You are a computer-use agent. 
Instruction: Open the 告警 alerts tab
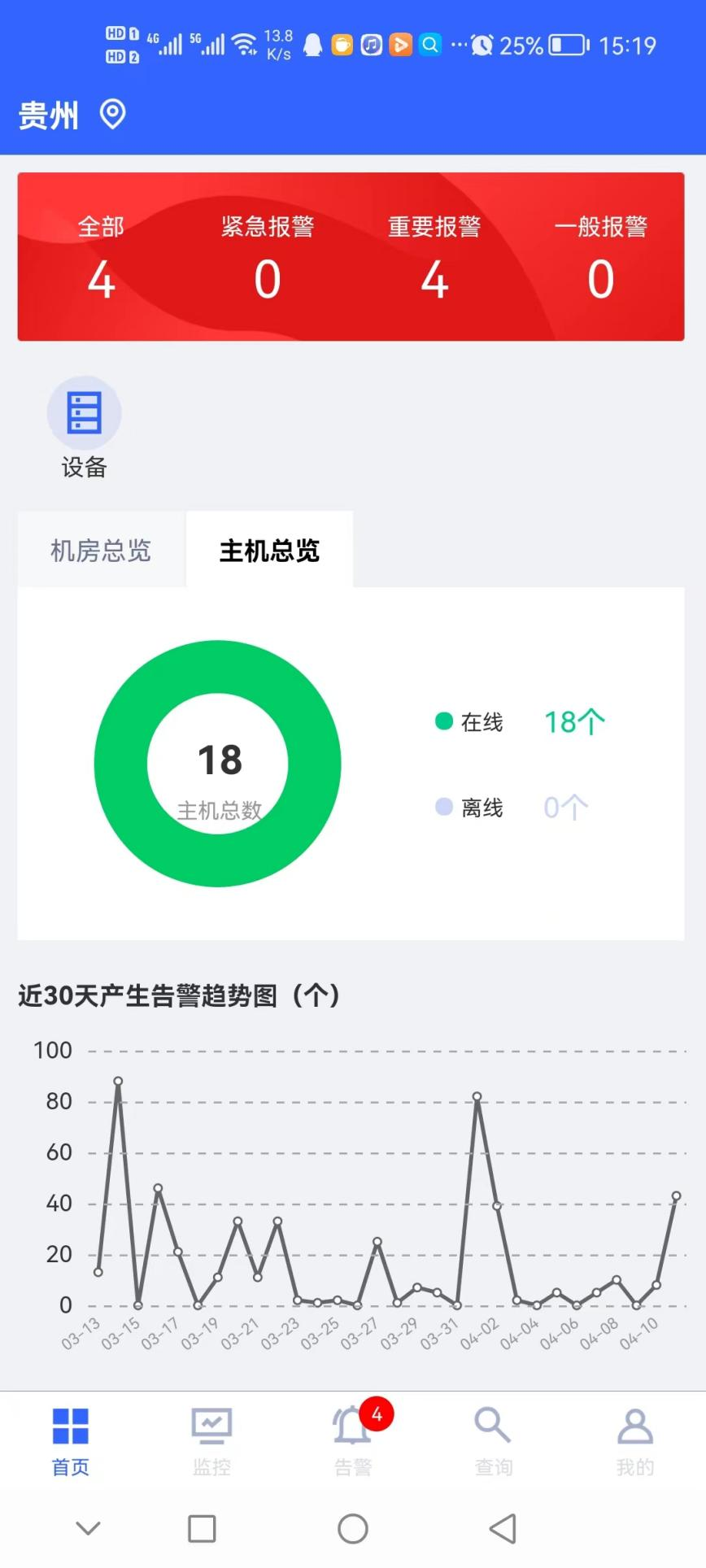click(x=353, y=1442)
